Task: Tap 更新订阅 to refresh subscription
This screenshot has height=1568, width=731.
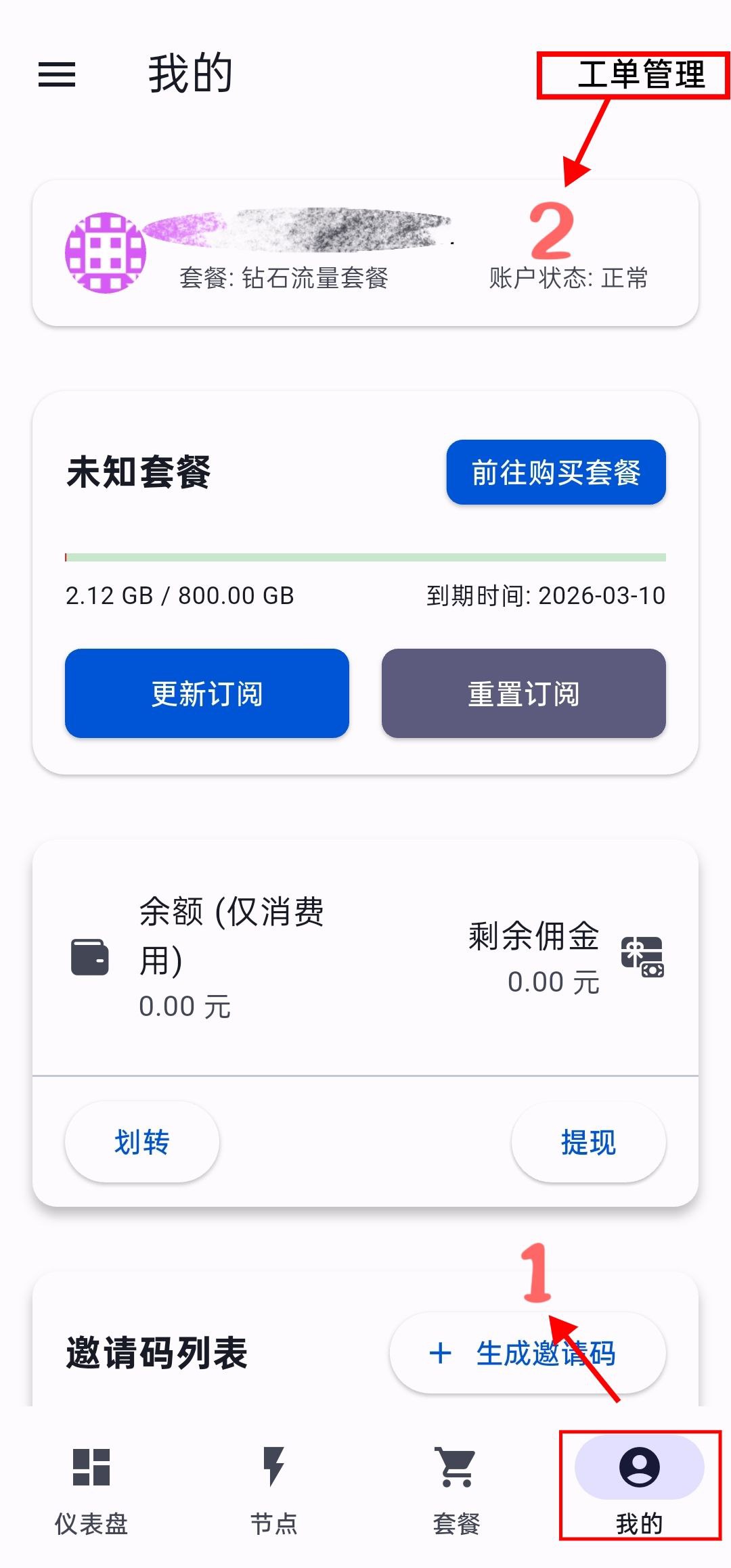Action: pyautogui.click(x=207, y=693)
